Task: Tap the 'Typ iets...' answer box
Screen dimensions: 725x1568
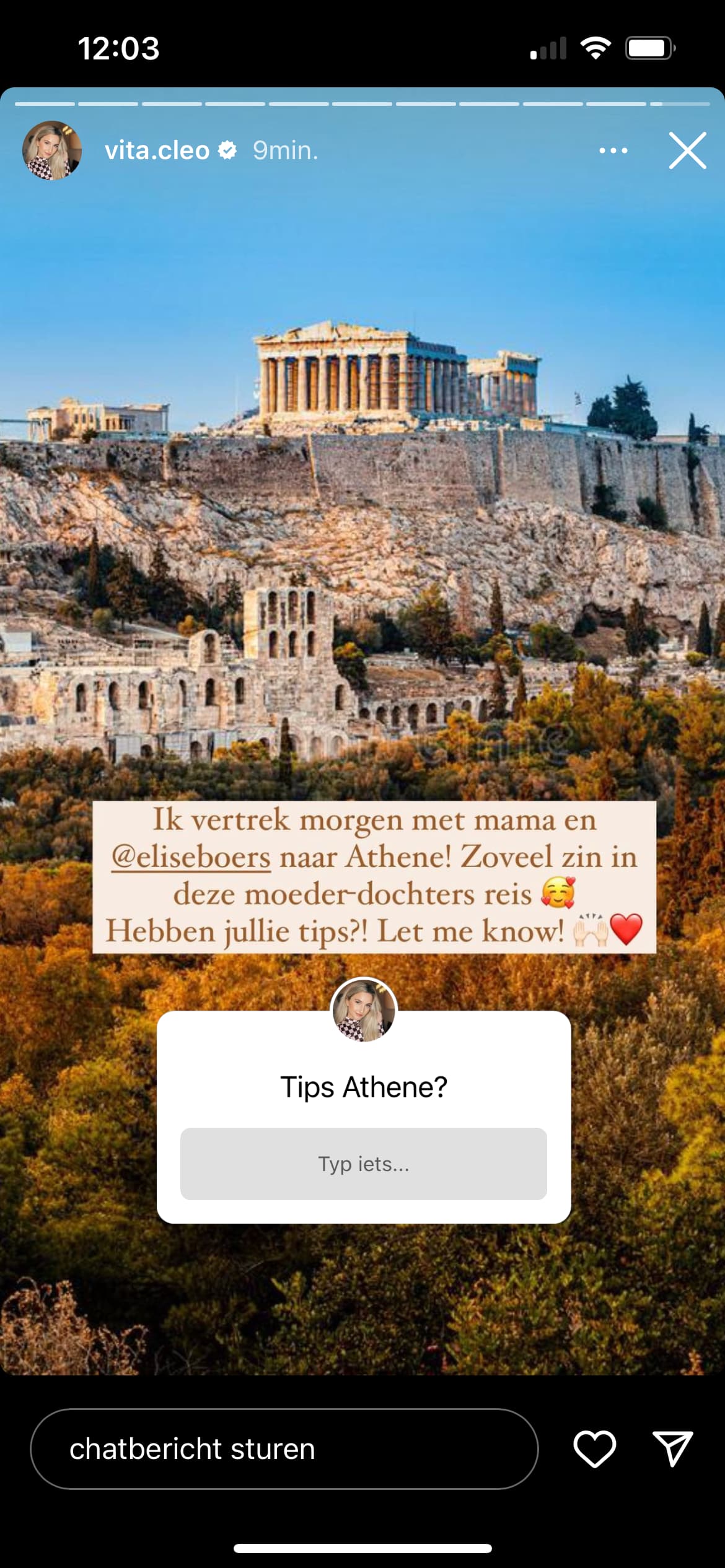Action: [364, 1164]
